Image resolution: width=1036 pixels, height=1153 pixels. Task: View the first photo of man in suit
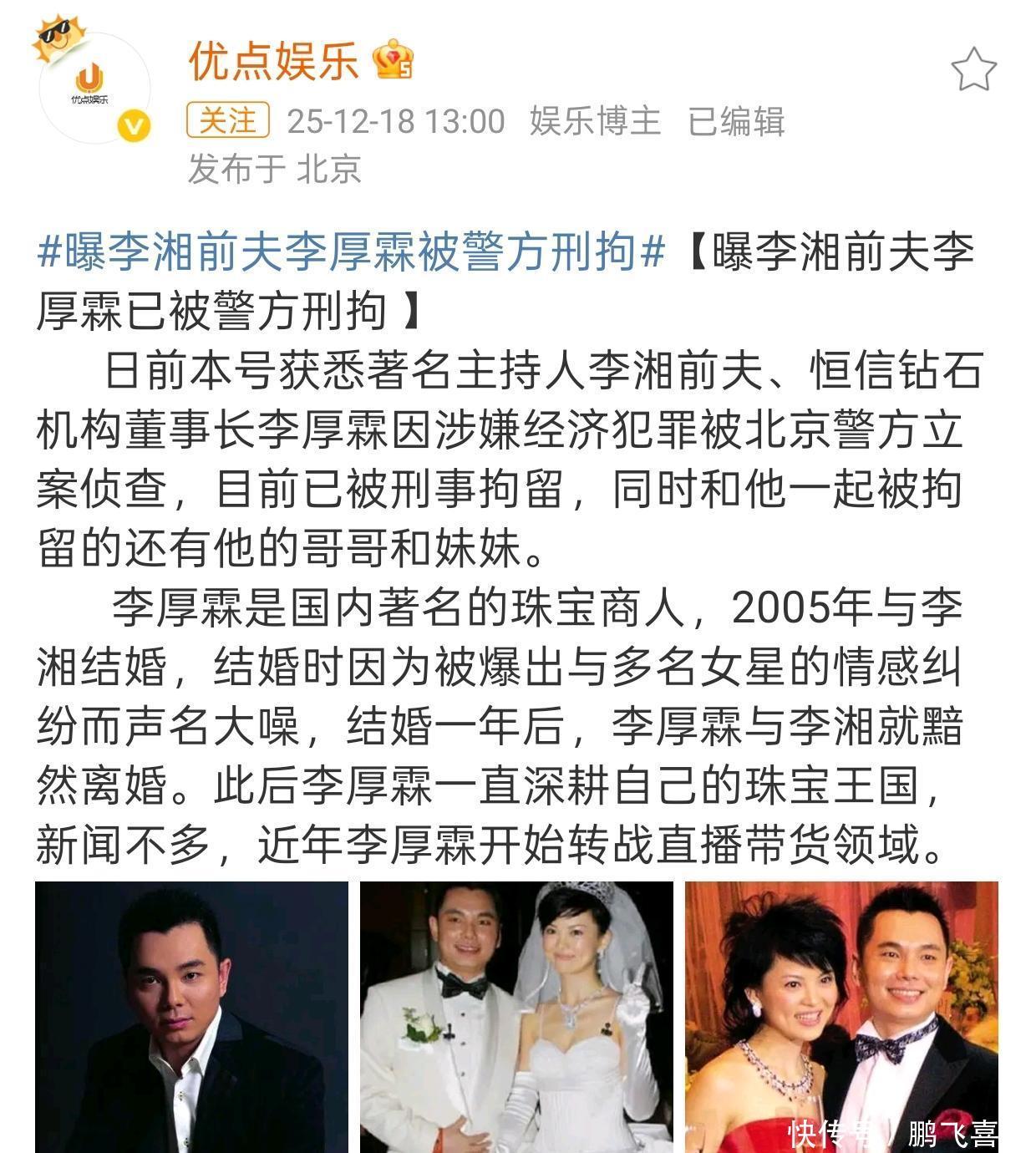click(x=191, y=1016)
